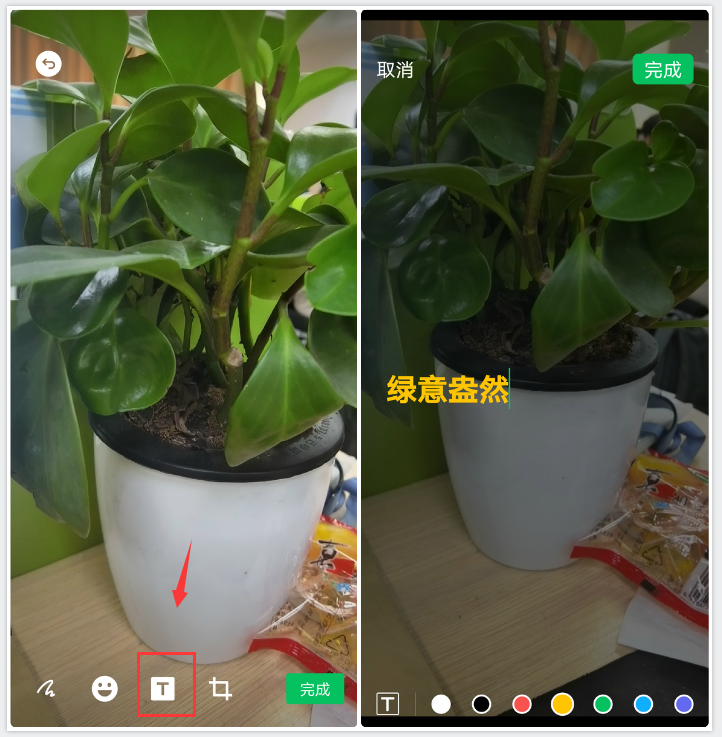Select the red color swatch
The image size is (722, 737).
tap(521, 704)
